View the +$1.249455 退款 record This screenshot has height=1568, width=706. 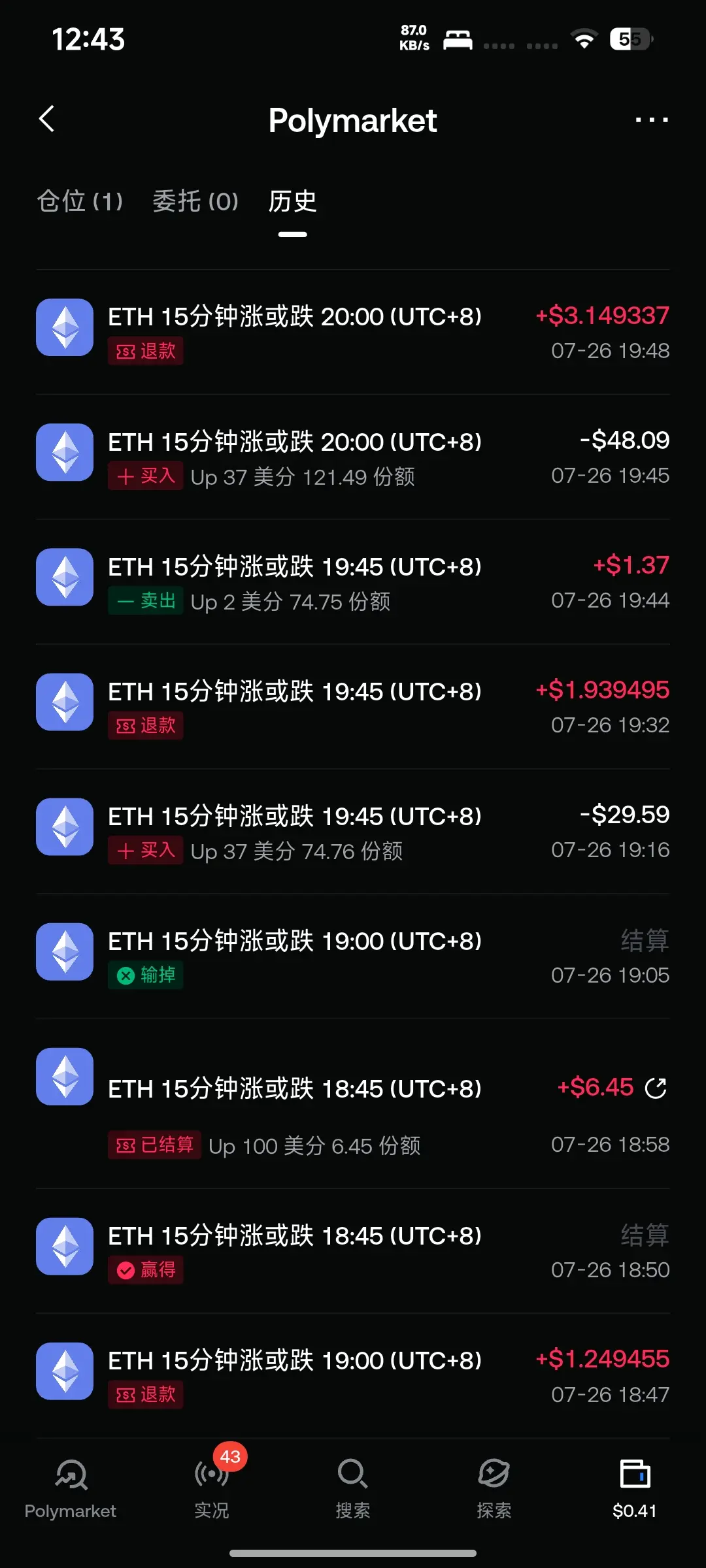353,1375
